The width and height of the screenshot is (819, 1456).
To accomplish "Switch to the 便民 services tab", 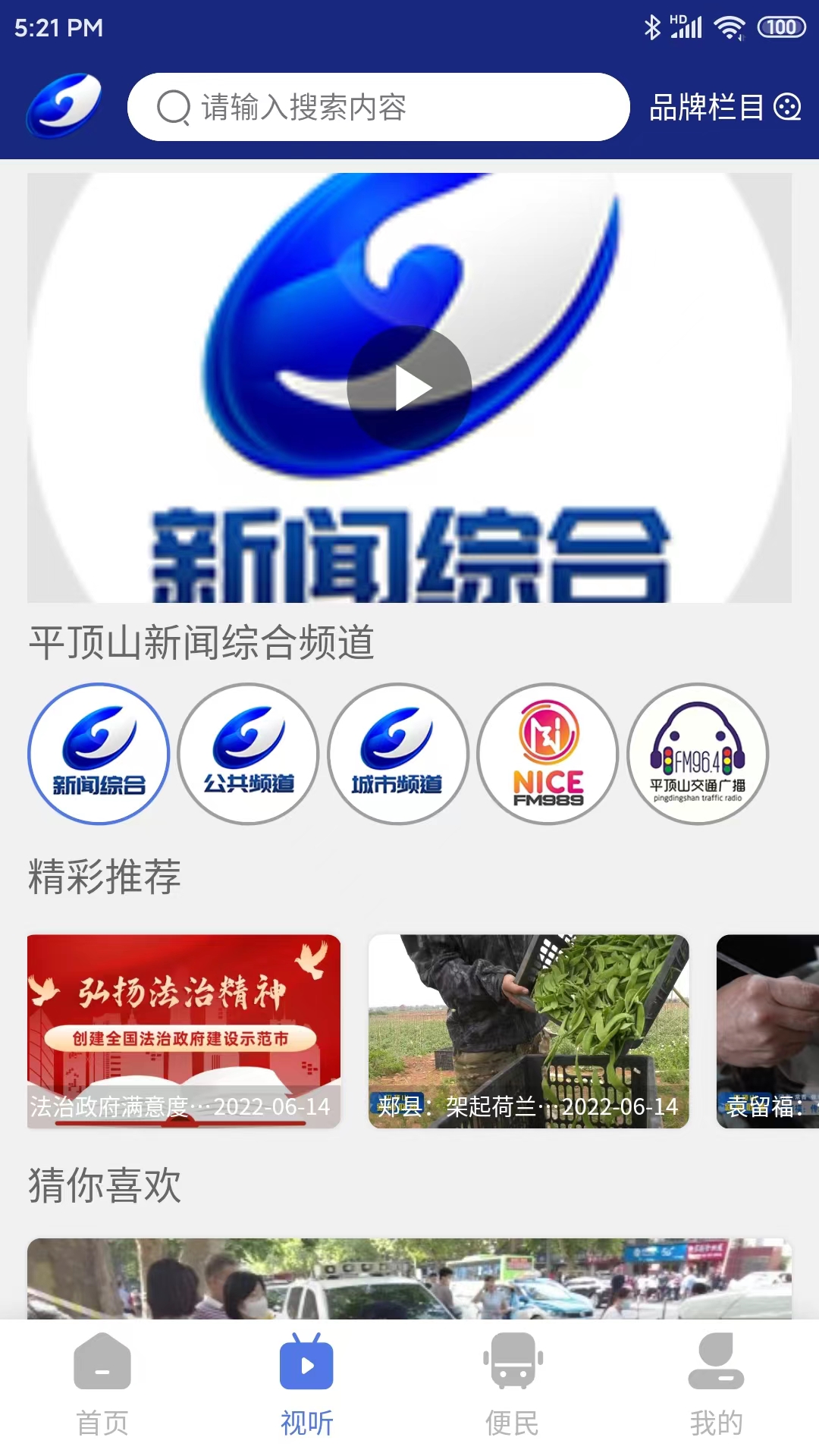I will point(512,1385).
